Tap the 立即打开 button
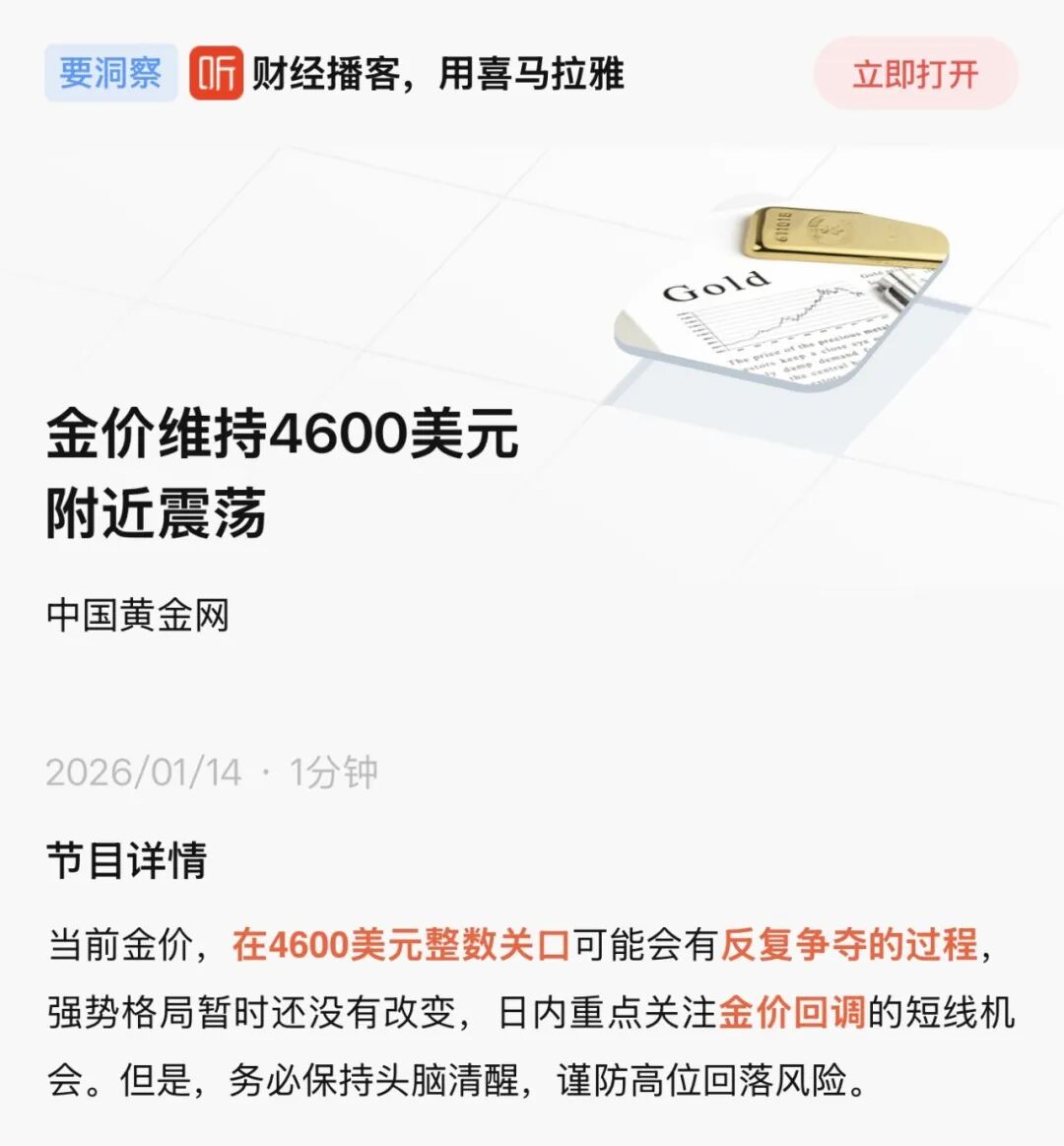 click(x=914, y=74)
